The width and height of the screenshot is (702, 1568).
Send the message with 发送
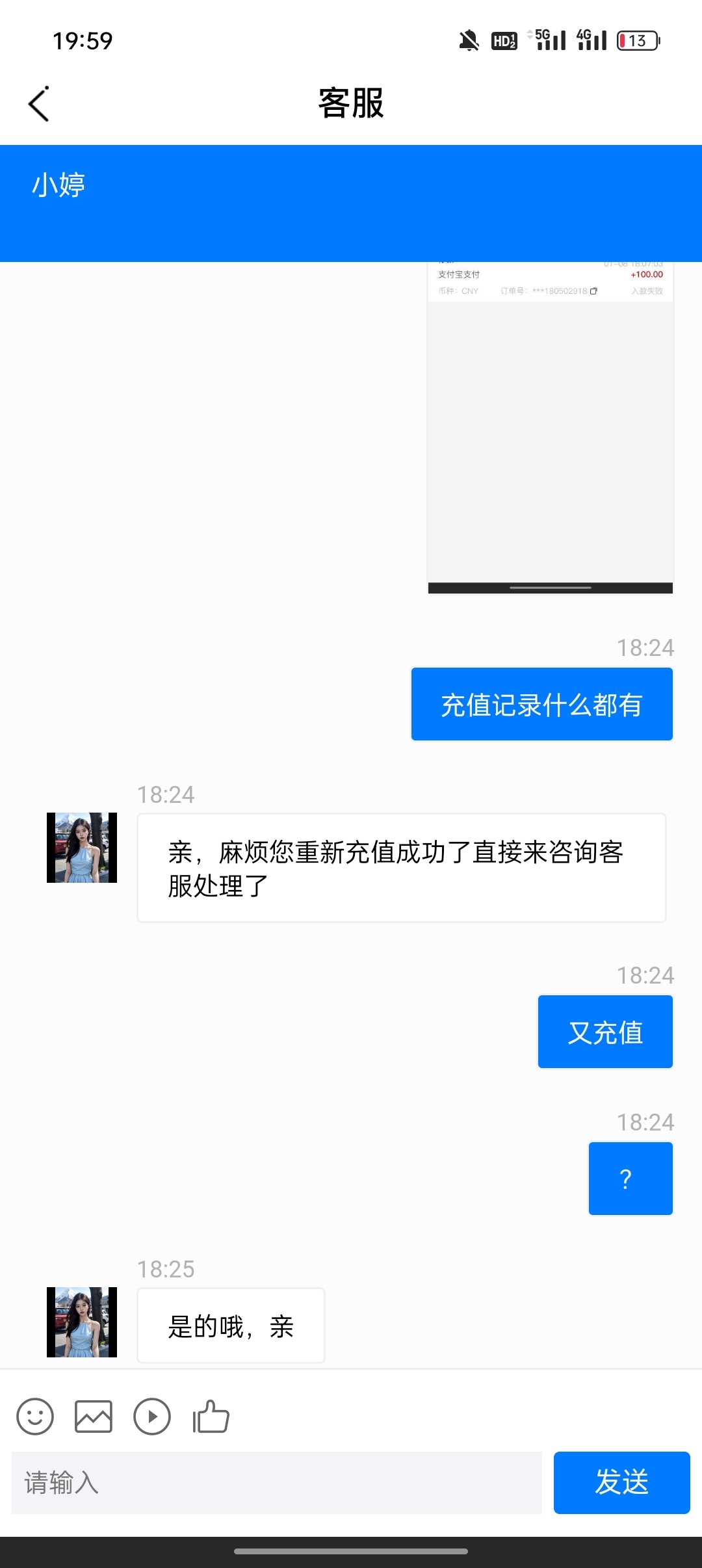point(621,1483)
